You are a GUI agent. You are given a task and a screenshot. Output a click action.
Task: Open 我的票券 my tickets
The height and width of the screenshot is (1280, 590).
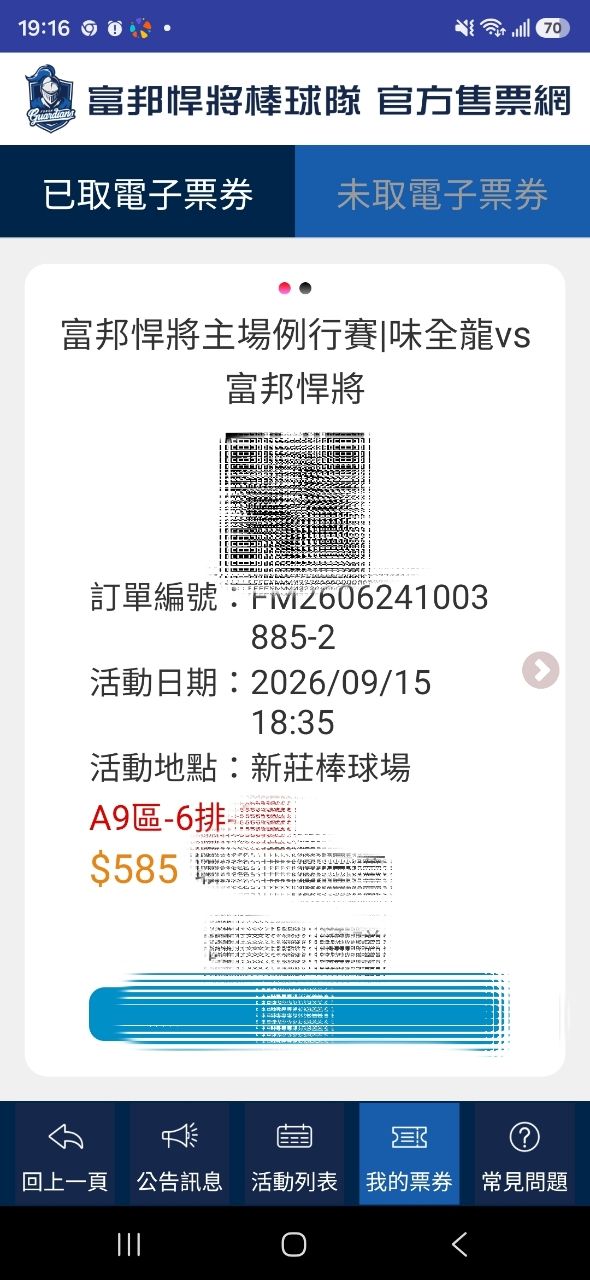(409, 1156)
